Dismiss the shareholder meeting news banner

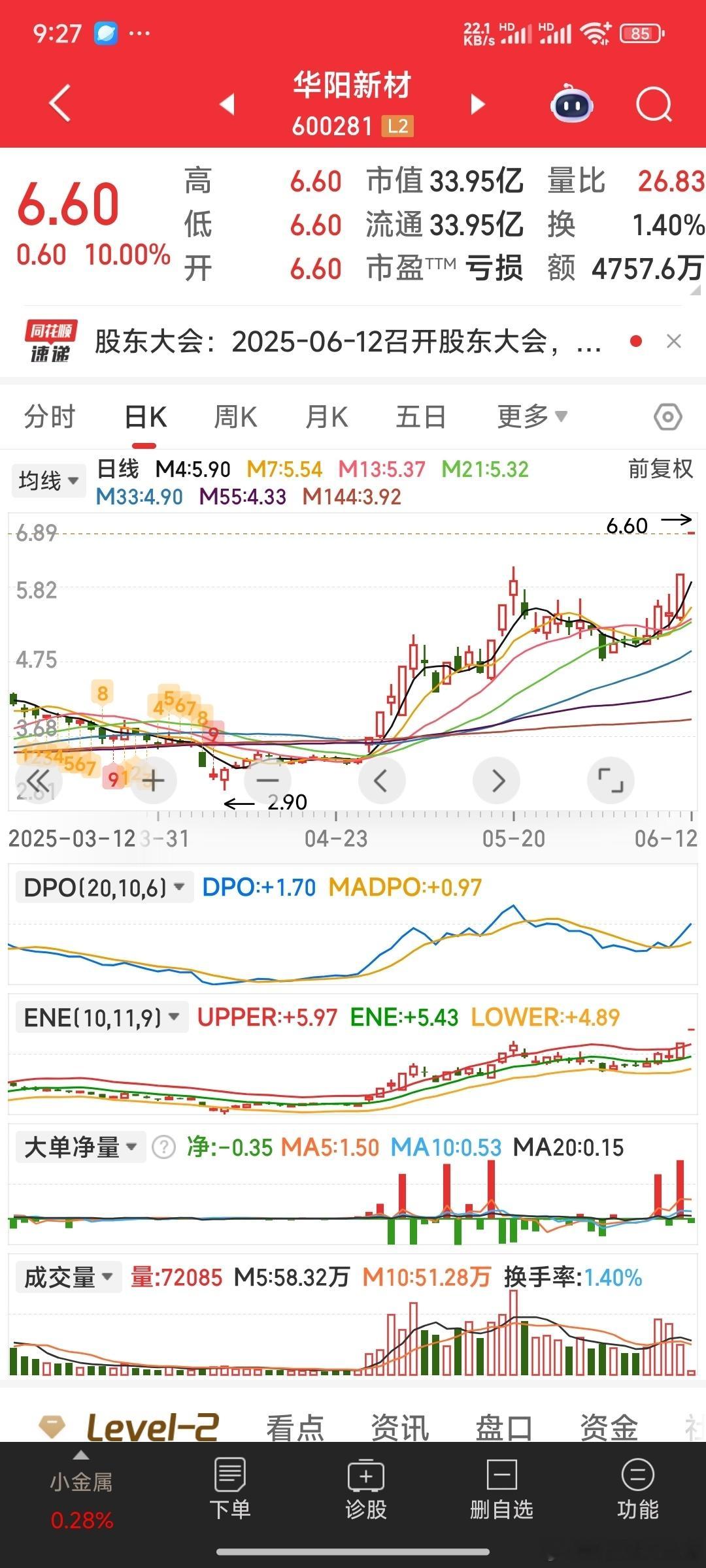(x=674, y=341)
